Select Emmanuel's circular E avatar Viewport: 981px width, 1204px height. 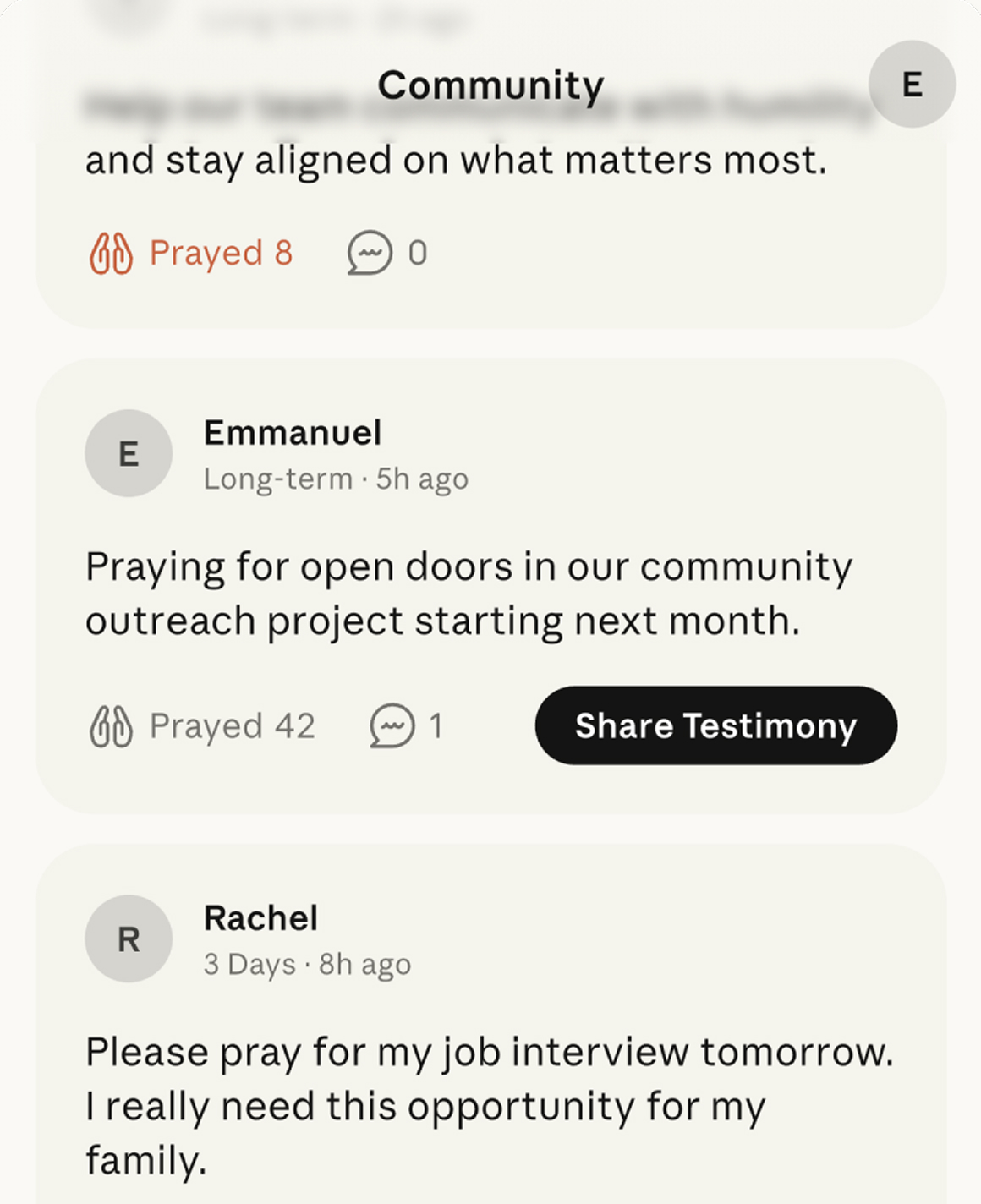coord(129,453)
